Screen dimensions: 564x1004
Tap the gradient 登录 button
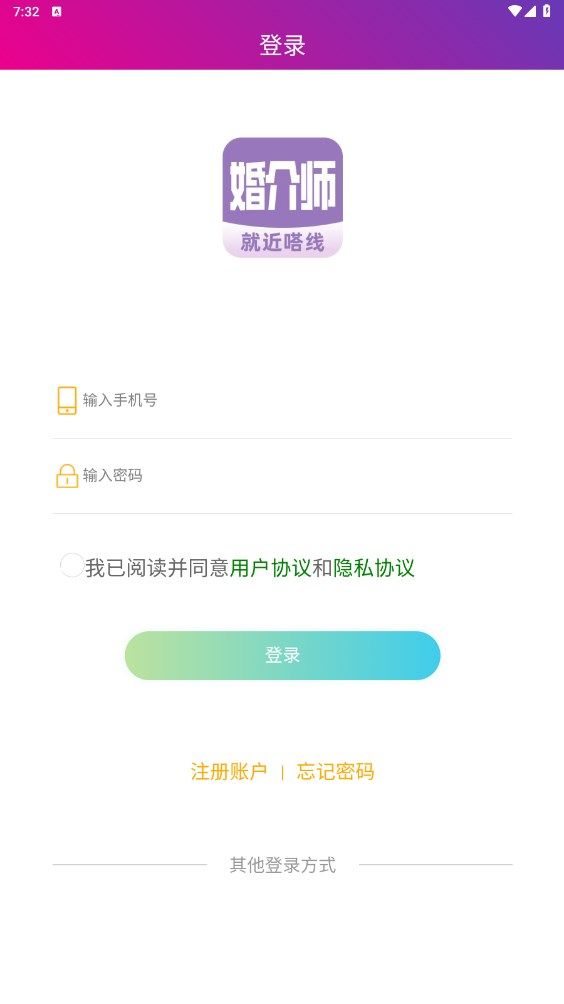(x=282, y=655)
